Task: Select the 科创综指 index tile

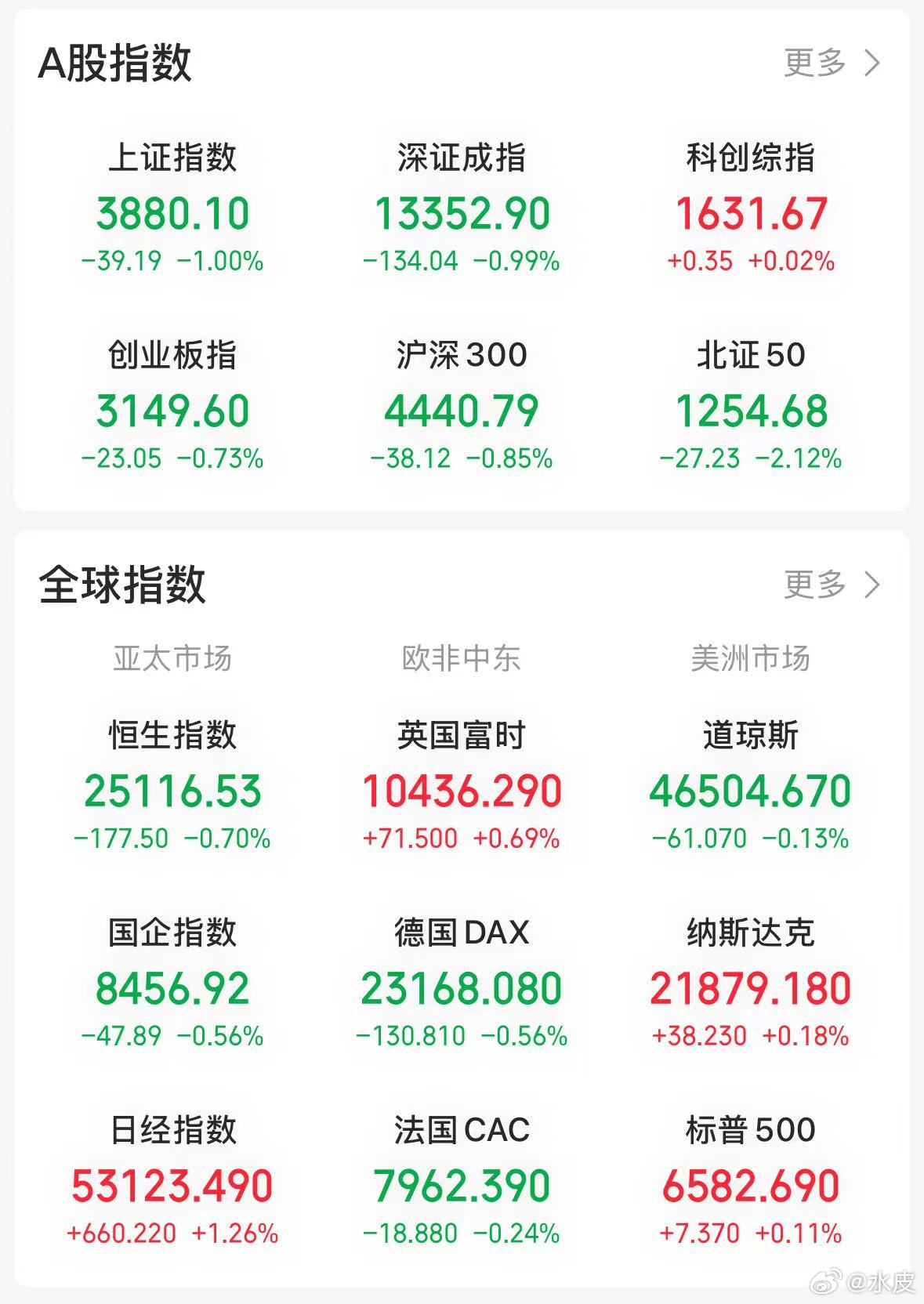Action: point(751,213)
